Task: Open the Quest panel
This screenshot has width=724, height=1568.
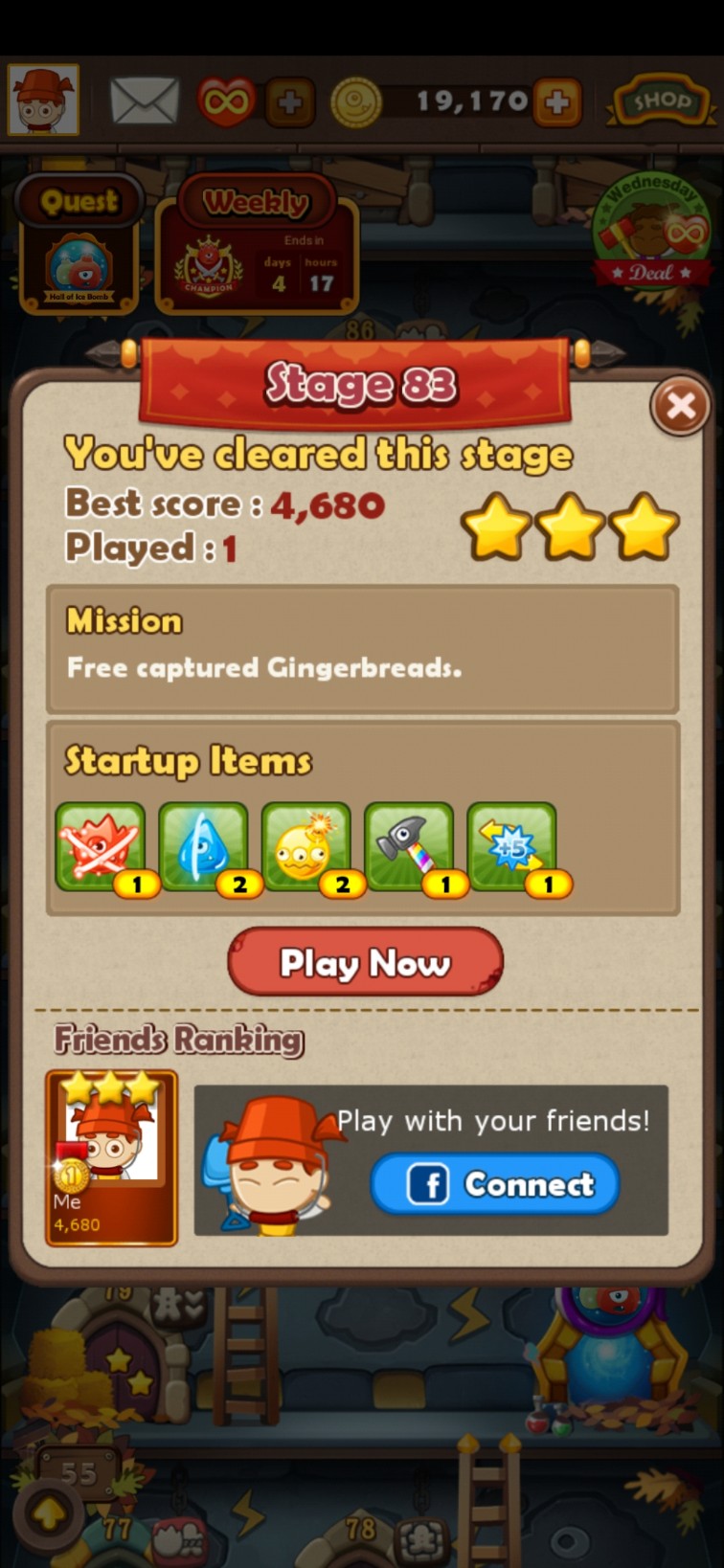Action: [x=79, y=244]
